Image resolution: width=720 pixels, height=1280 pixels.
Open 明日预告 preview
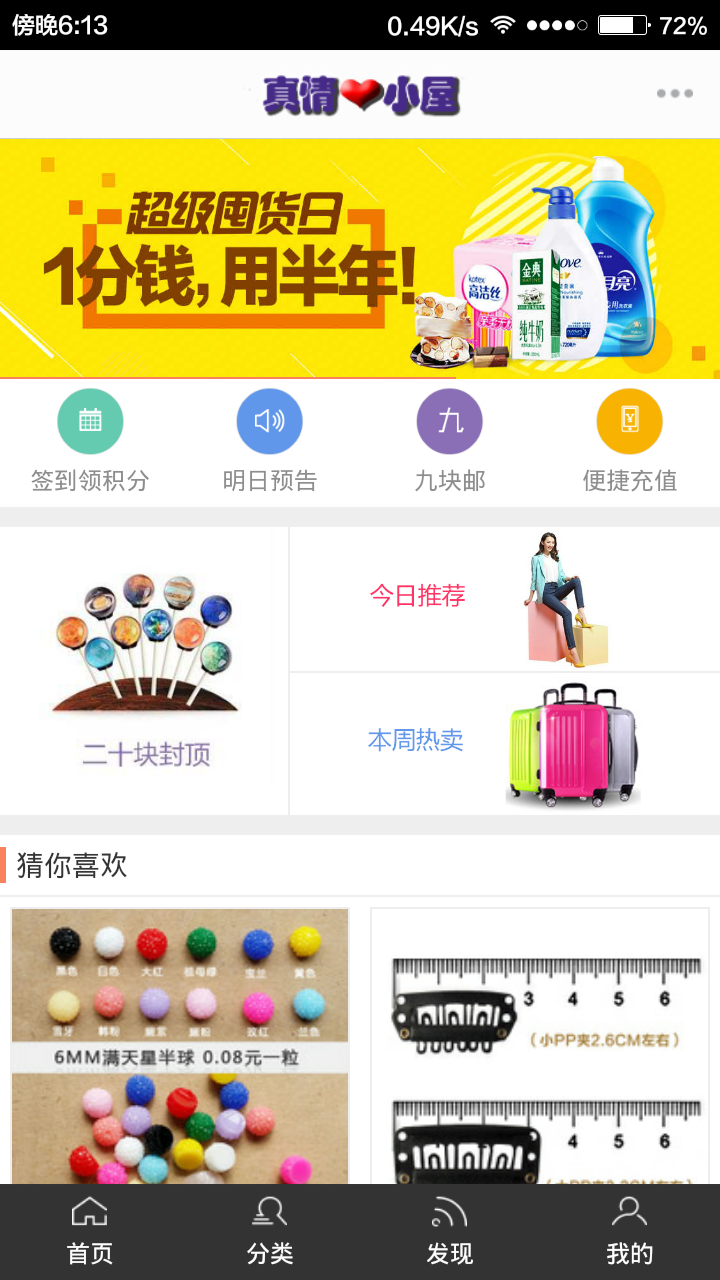tap(269, 441)
